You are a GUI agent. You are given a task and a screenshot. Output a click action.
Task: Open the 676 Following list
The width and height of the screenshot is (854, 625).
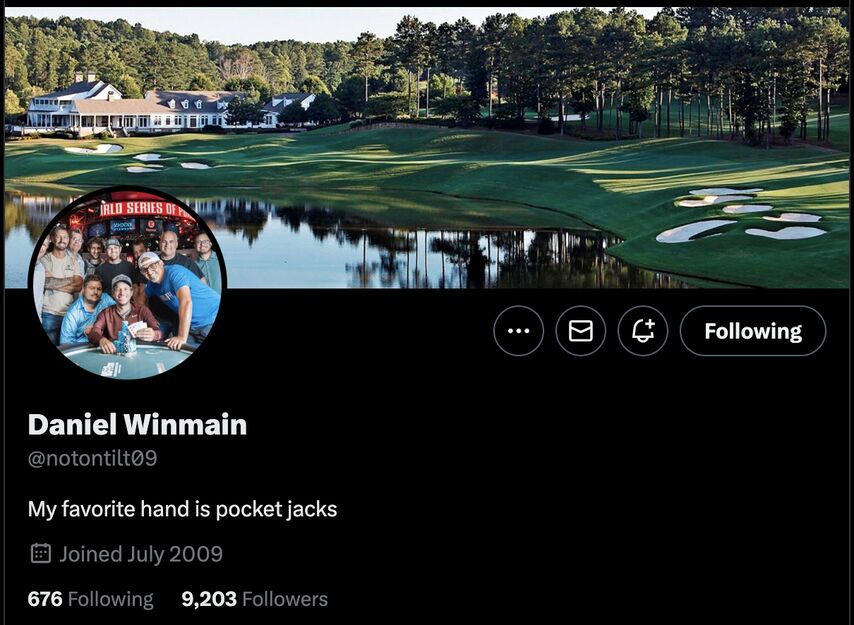coord(91,599)
